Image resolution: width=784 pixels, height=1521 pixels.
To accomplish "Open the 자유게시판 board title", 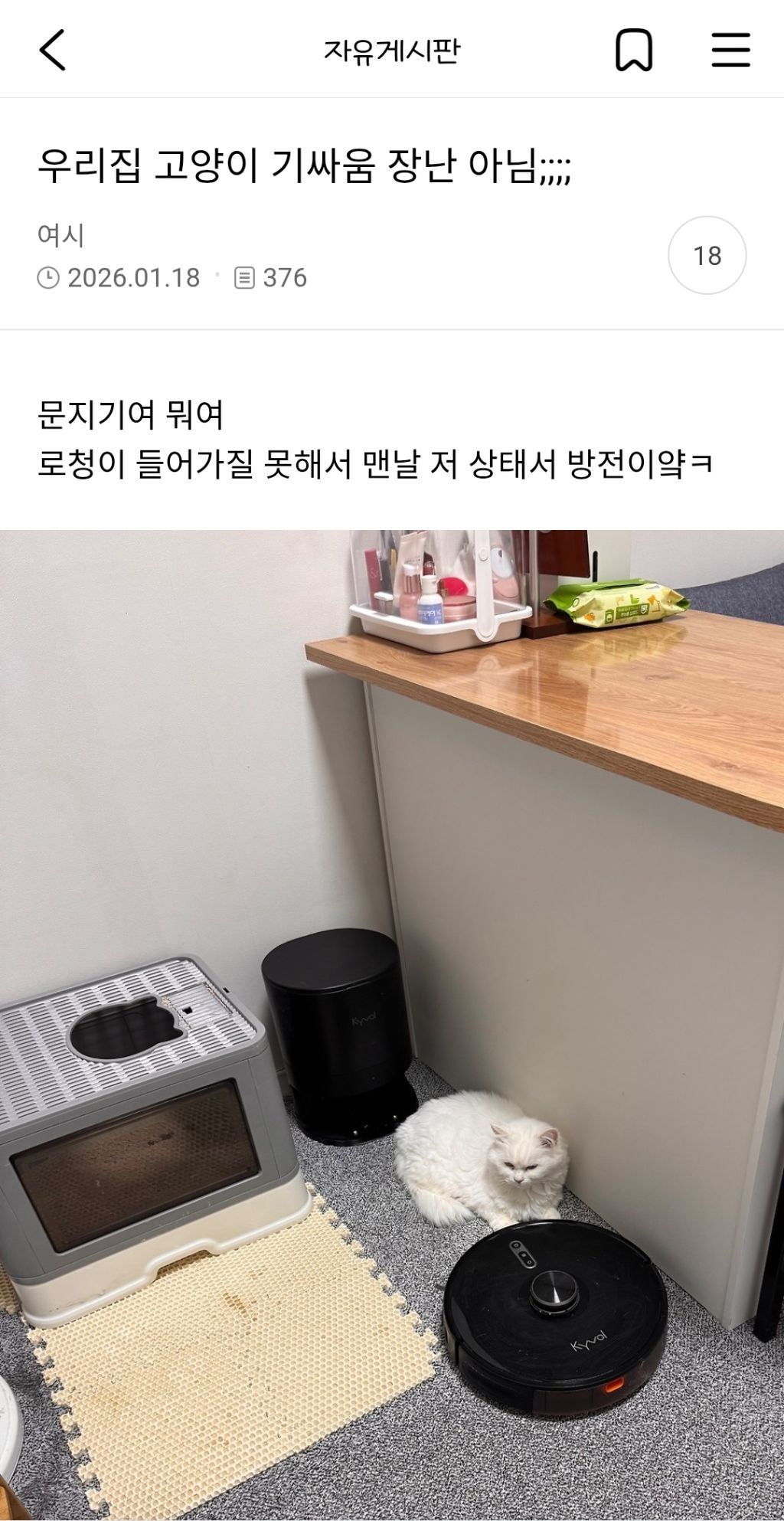I will tap(391, 51).
